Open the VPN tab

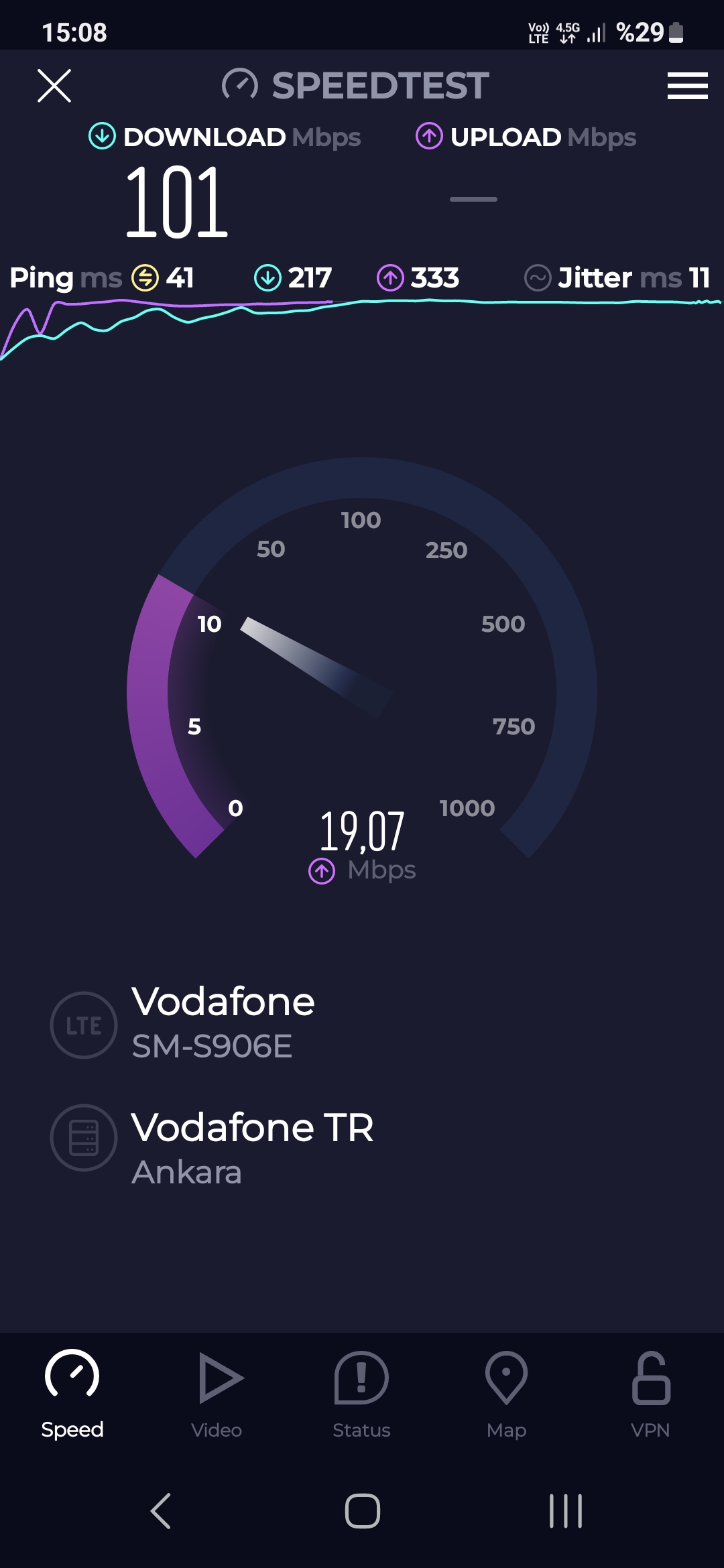click(650, 1395)
